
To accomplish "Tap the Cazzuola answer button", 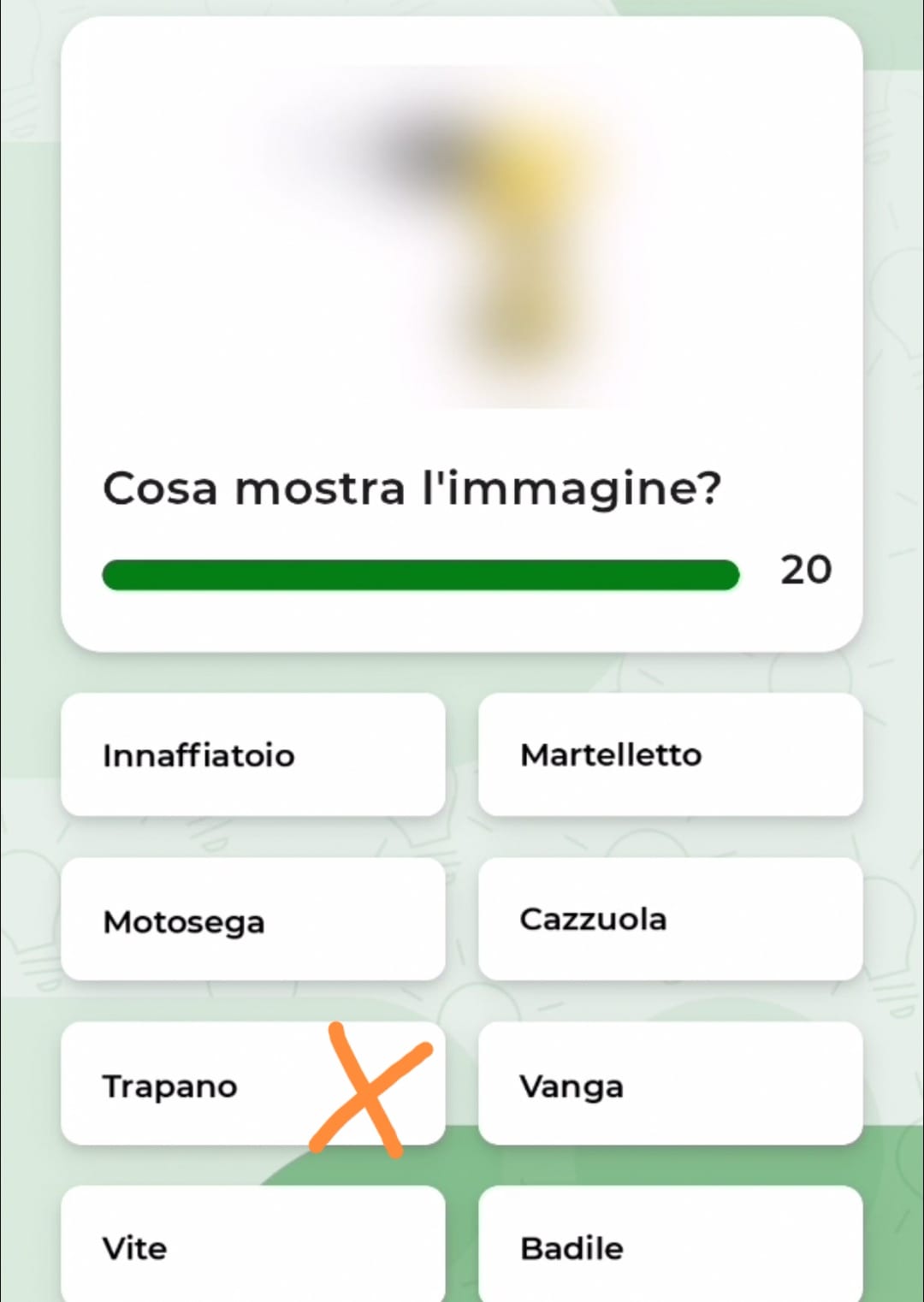I will [670, 920].
